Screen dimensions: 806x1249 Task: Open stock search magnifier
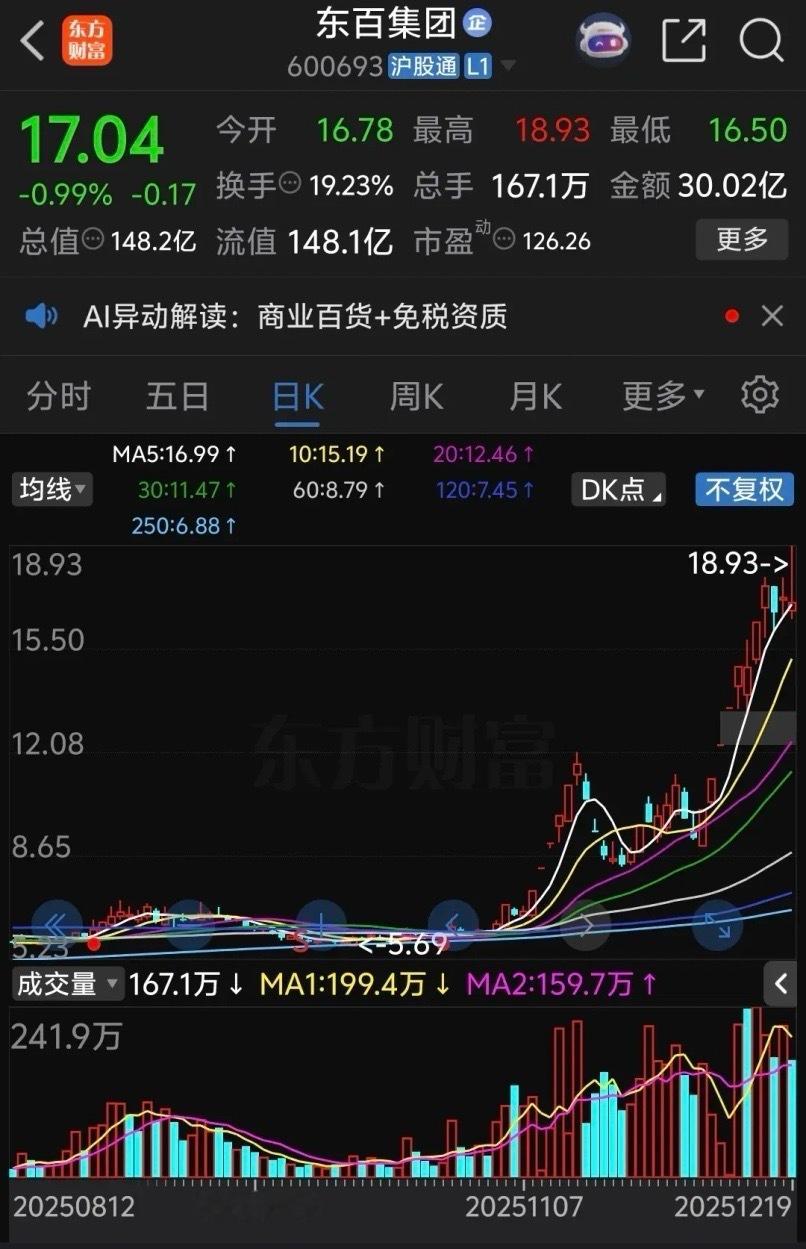pyautogui.click(x=761, y=42)
